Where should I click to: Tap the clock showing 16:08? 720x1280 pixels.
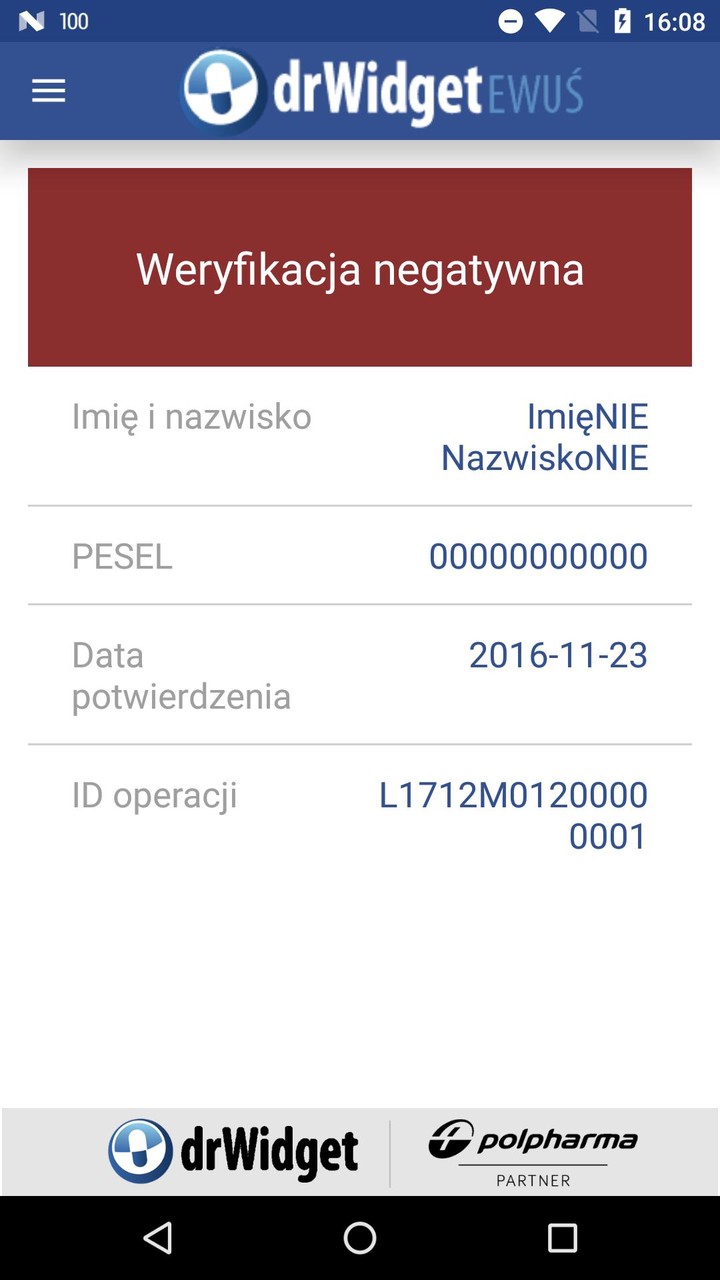point(674,20)
